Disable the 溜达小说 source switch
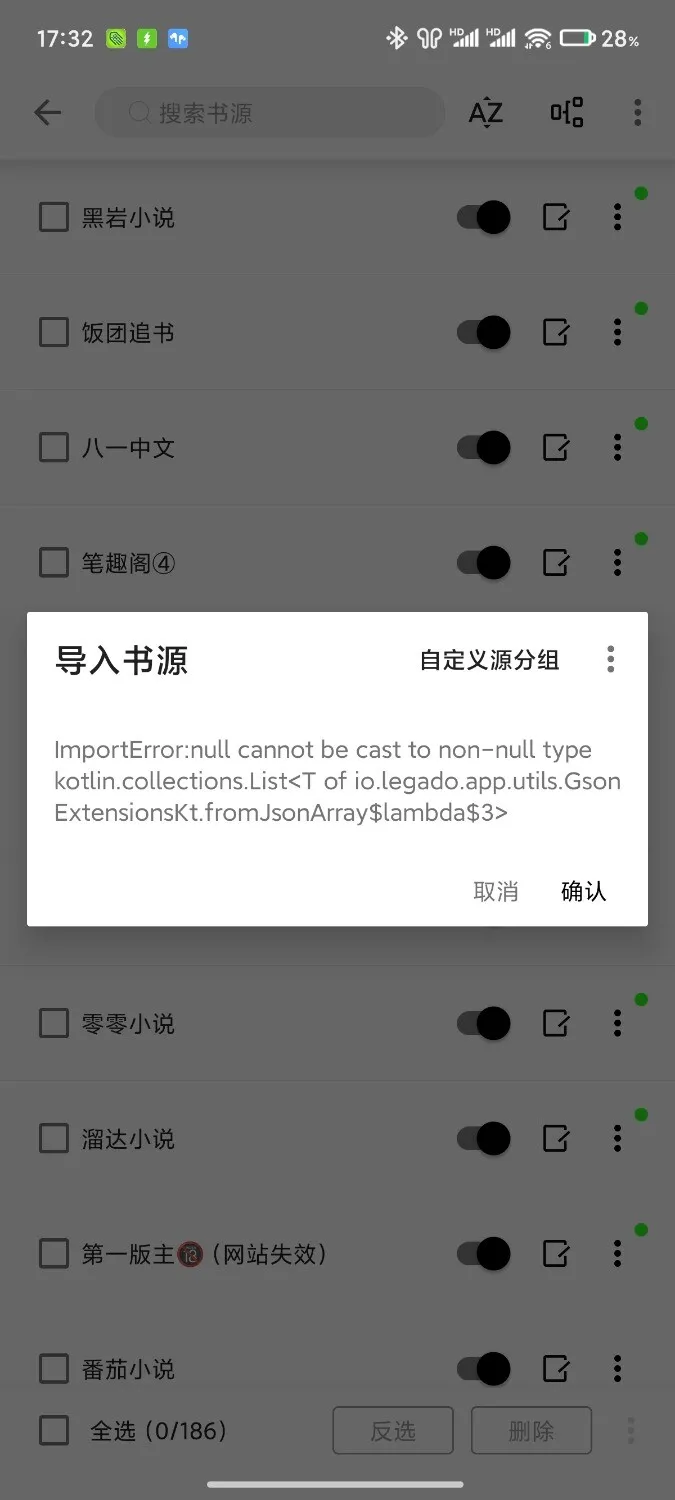 [484, 1138]
